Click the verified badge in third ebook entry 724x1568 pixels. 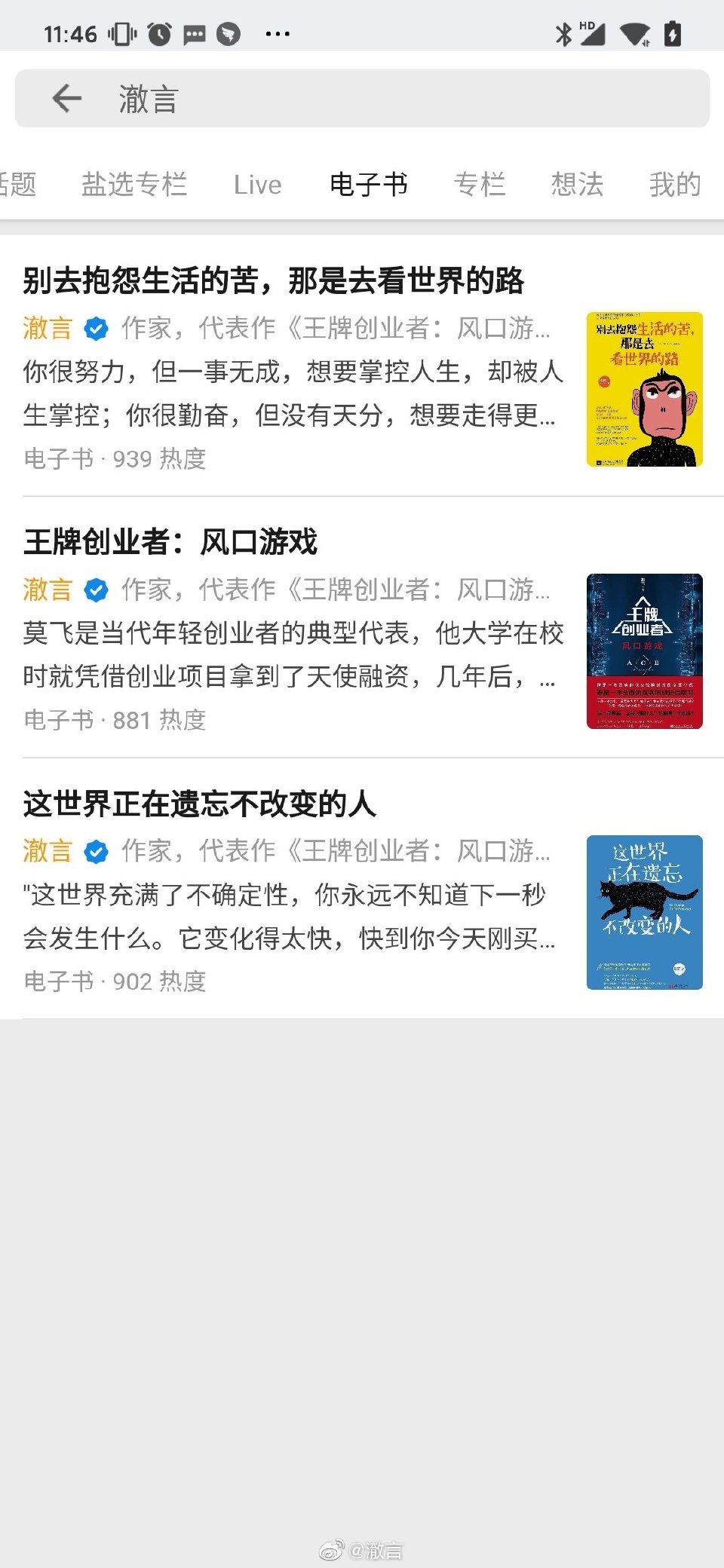(x=95, y=852)
